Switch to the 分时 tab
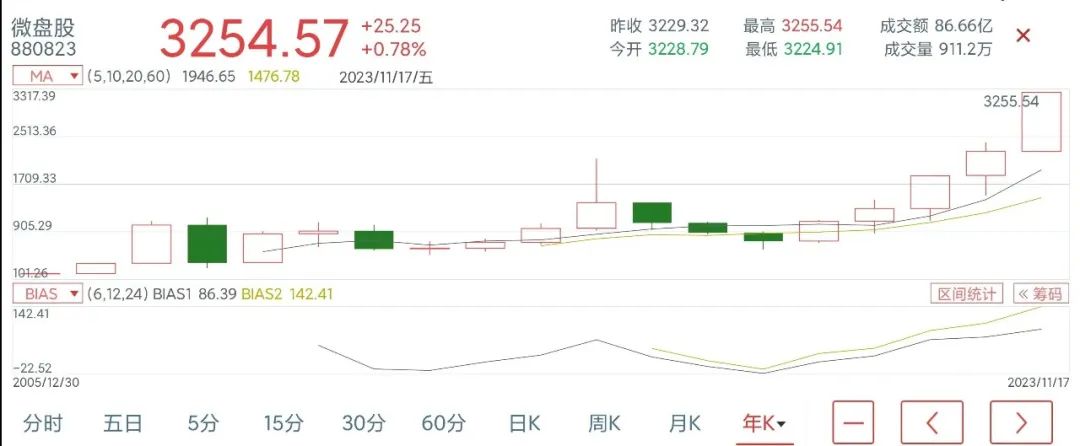This screenshot has height=446, width=1080. point(42,423)
